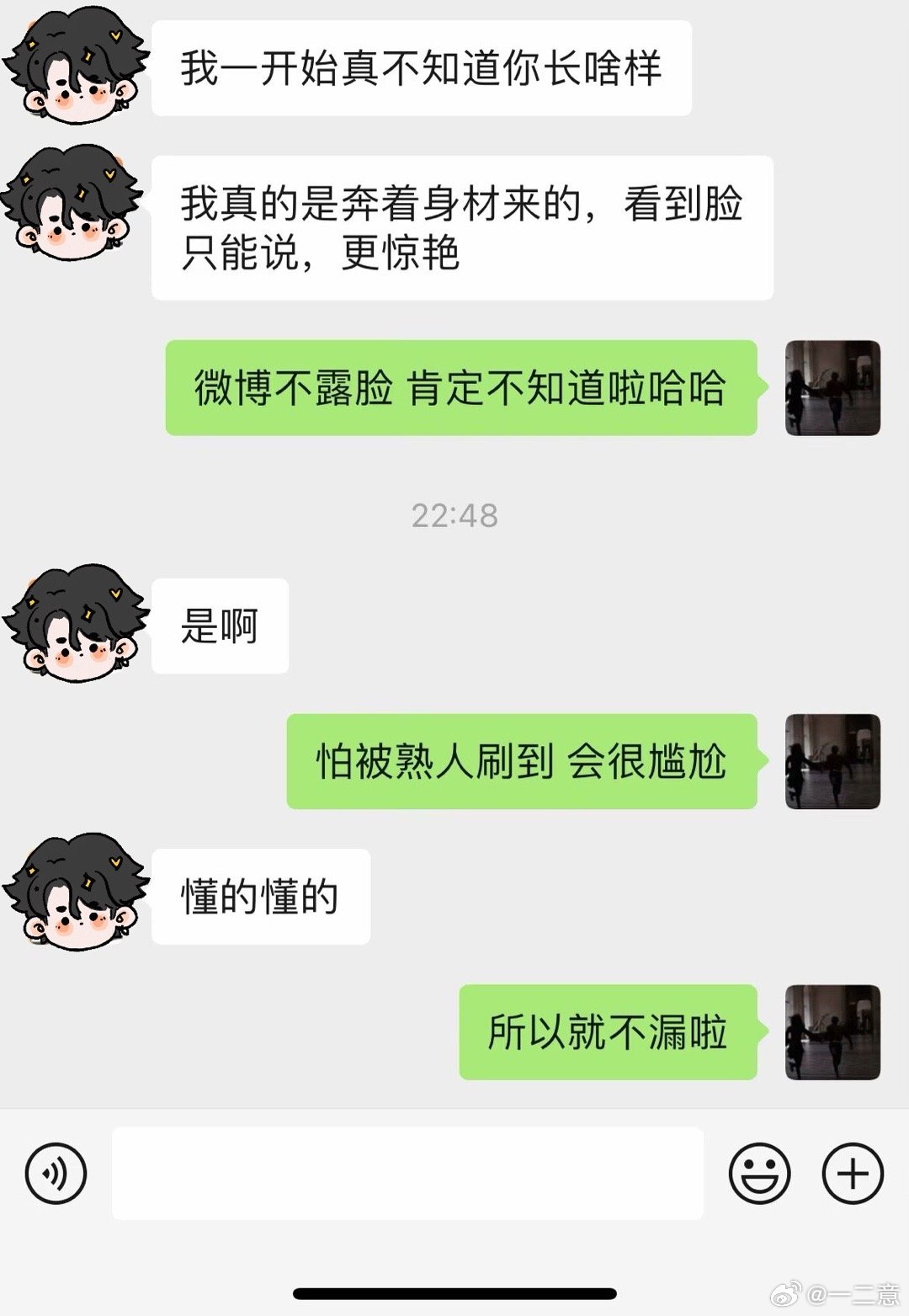The image size is (909, 1316).
Task: Open contact avatar beside message 是啊
Action: coord(74,624)
